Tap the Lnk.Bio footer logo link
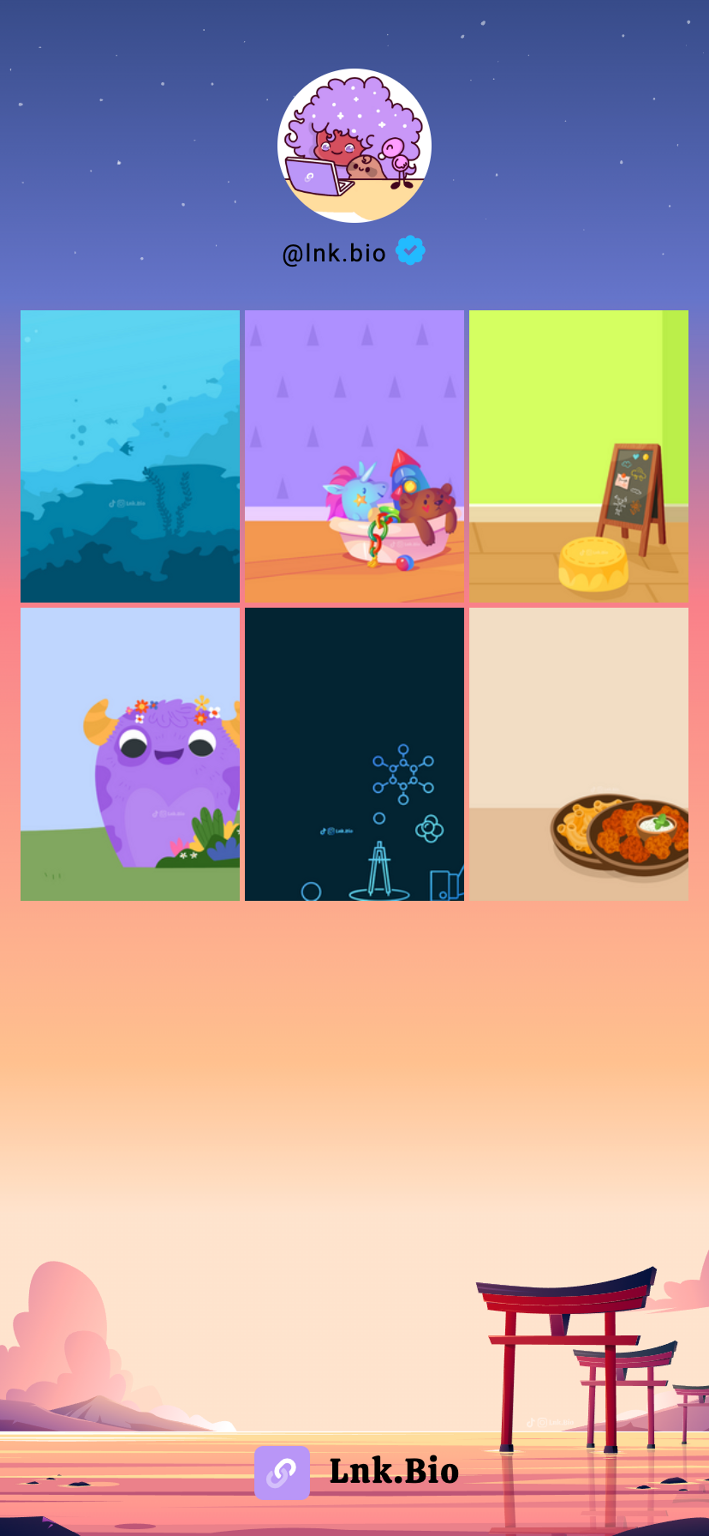This screenshot has width=709, height=1536. (x=356, y=1472)
